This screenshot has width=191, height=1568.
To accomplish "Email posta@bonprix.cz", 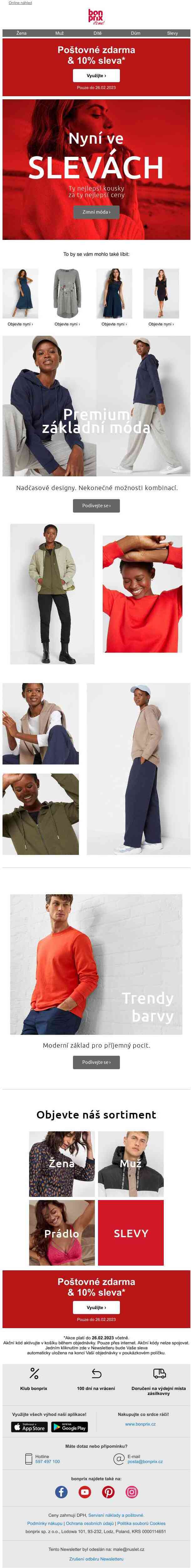I will tap(145, 1461).
